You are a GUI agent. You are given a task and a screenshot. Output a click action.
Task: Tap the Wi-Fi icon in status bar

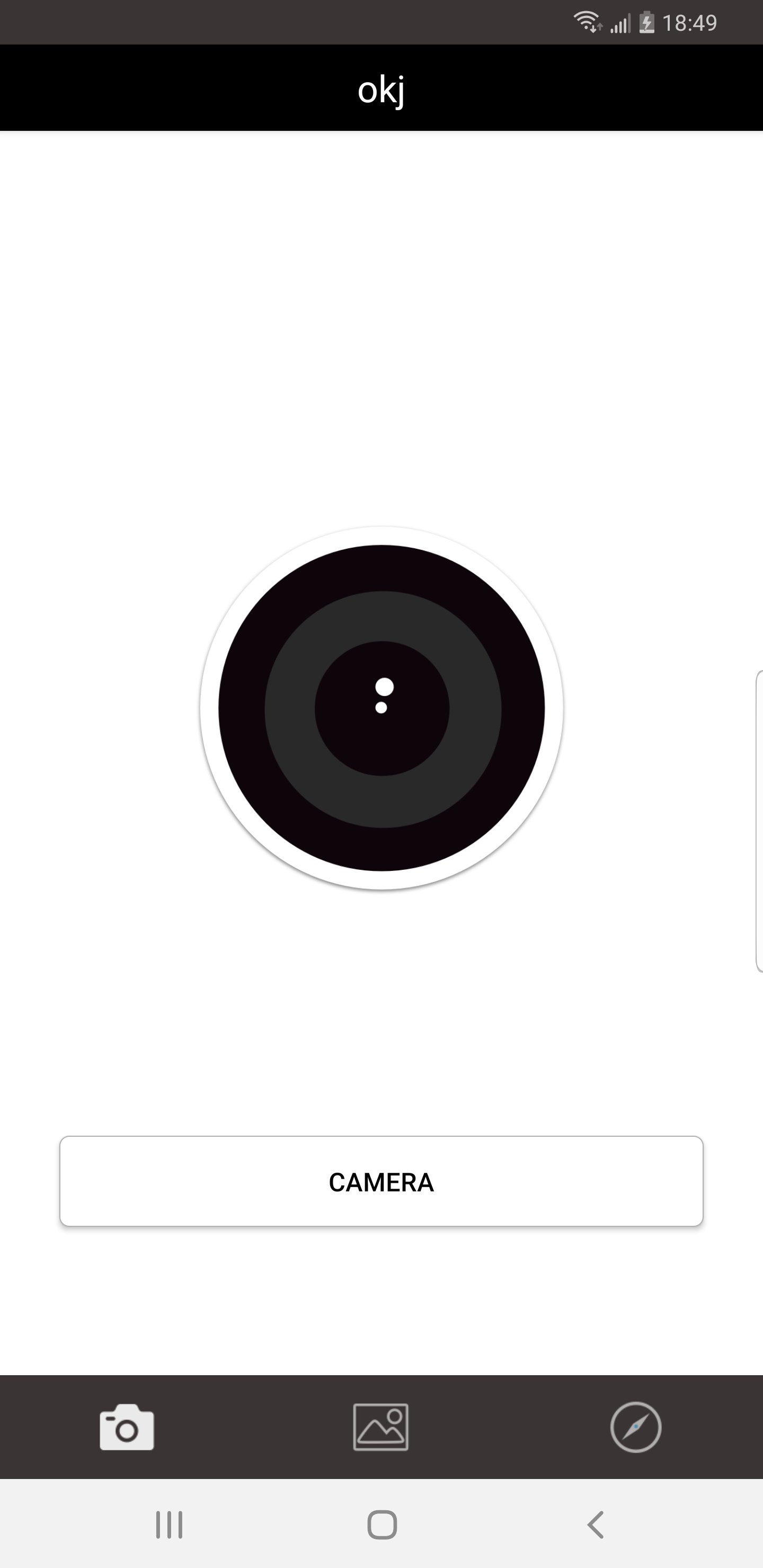(x=587, y=21)
